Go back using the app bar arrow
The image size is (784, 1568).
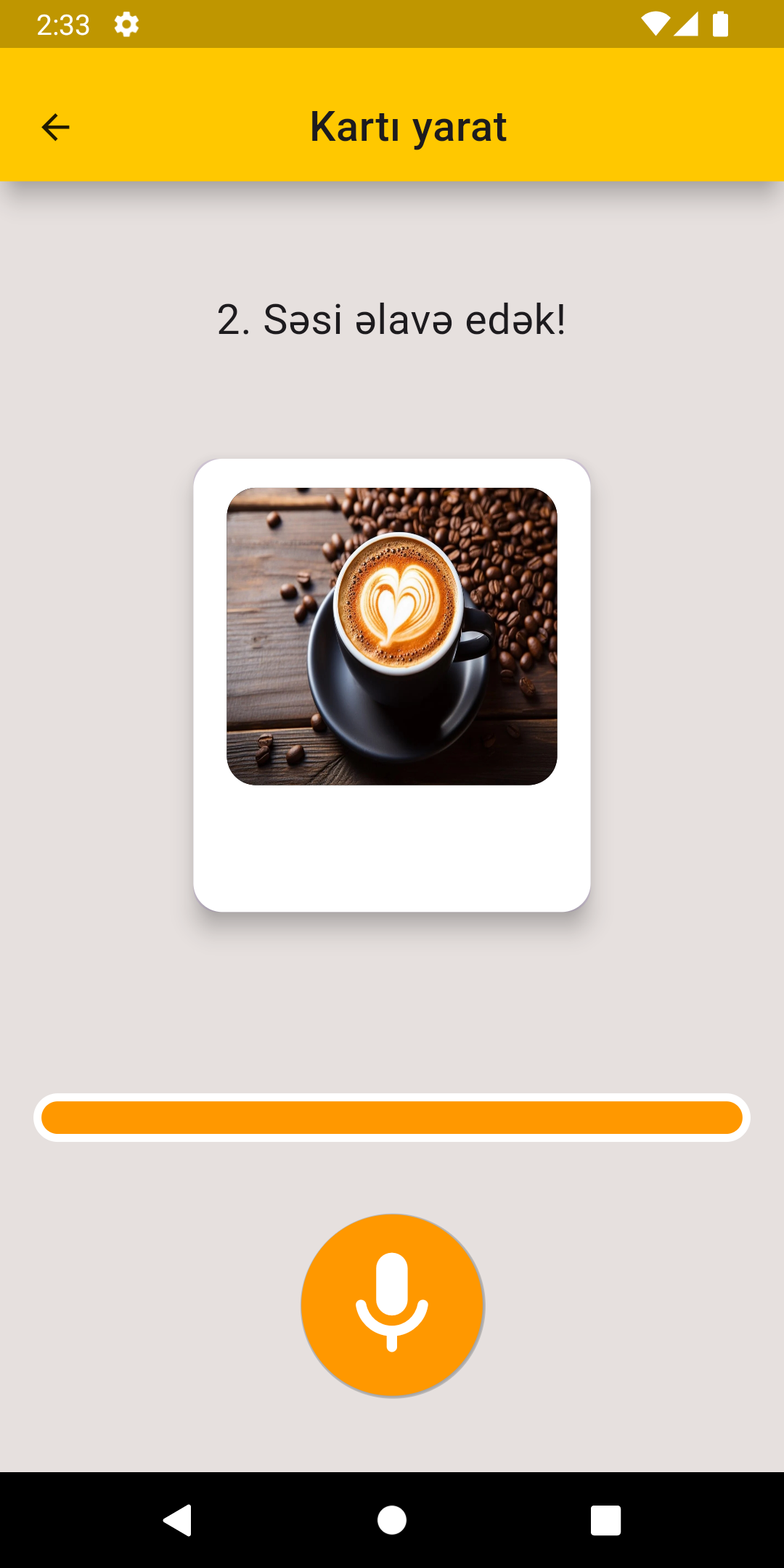(x=55, y=127)
